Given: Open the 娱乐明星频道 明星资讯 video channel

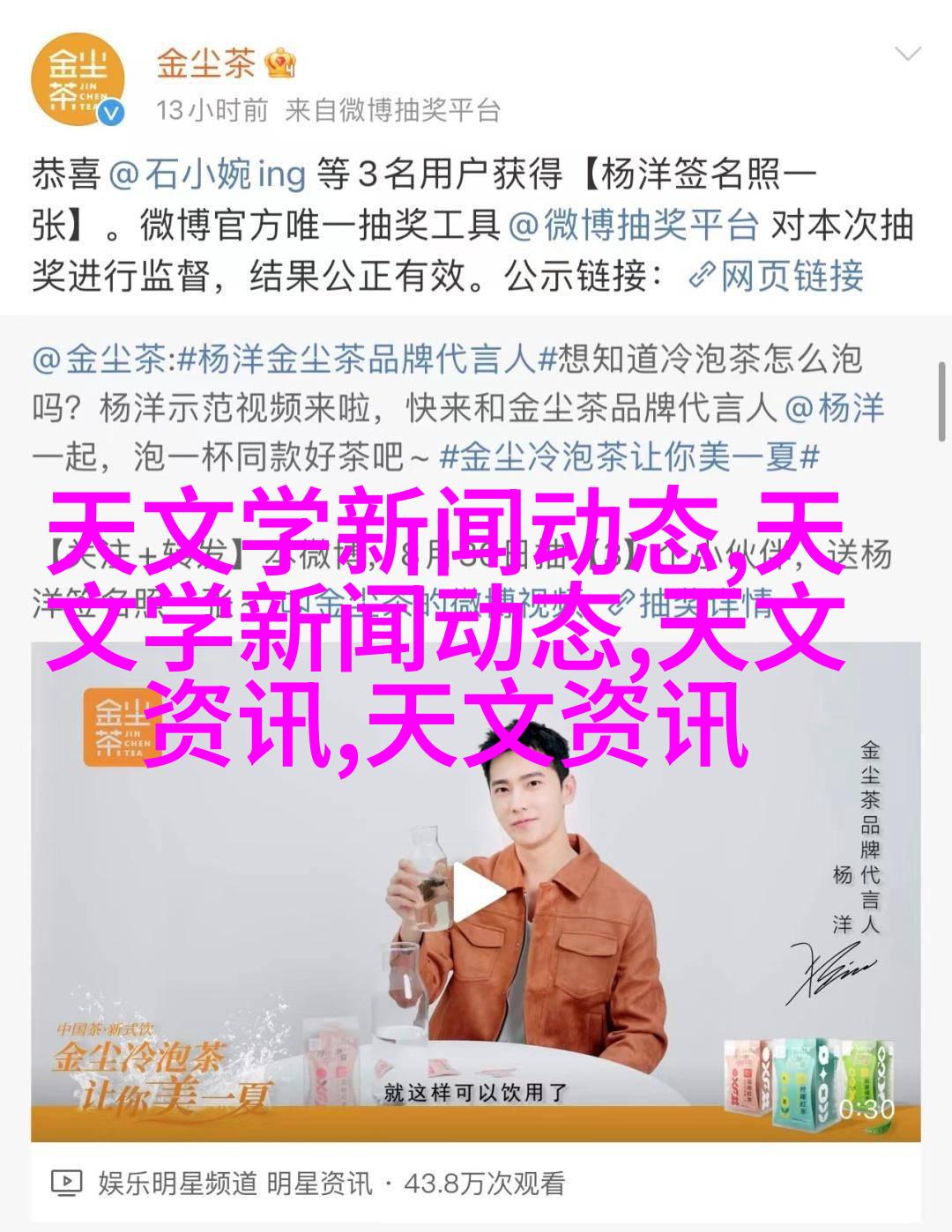Looking at the screenshot, I should [234, 1183].
